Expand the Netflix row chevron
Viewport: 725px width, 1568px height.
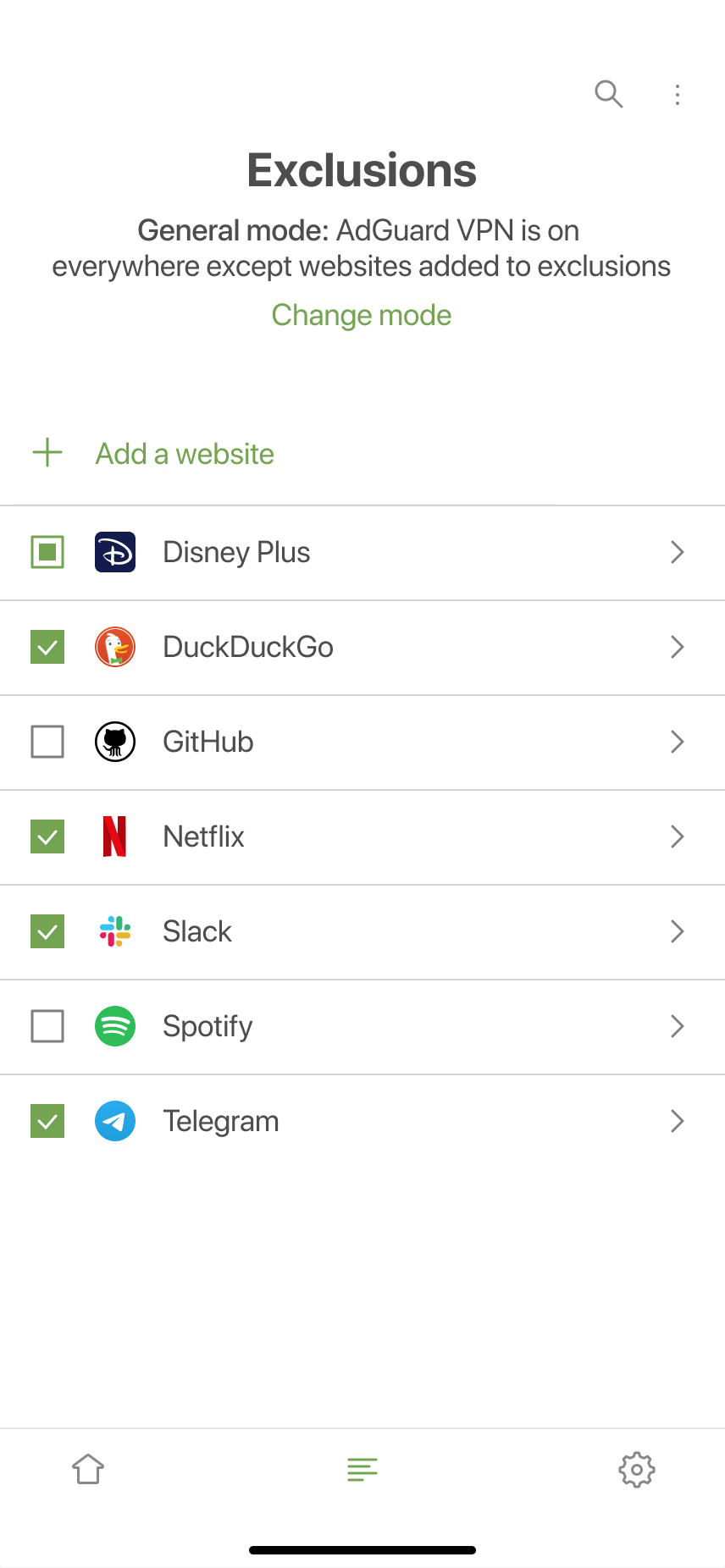click(677, 836)
